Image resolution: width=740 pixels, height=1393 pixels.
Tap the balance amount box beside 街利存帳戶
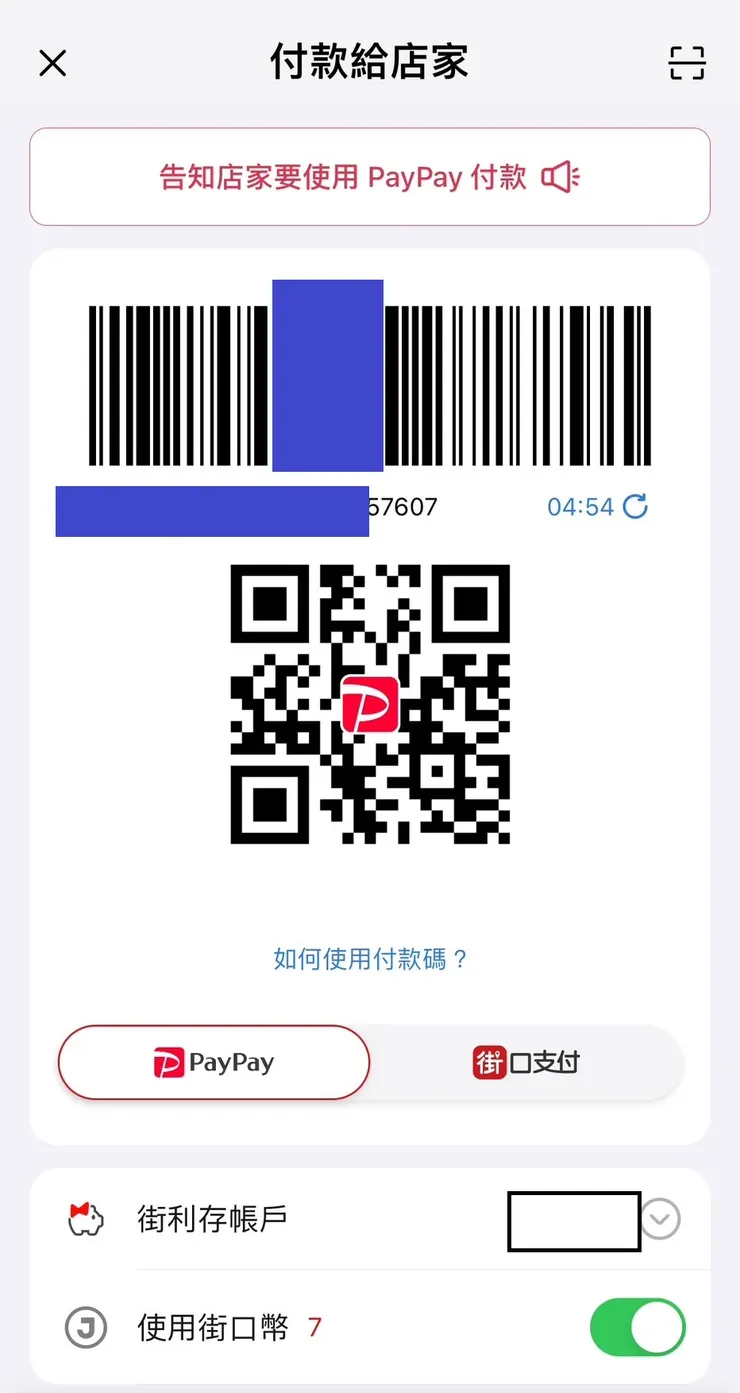[573, 1220]
